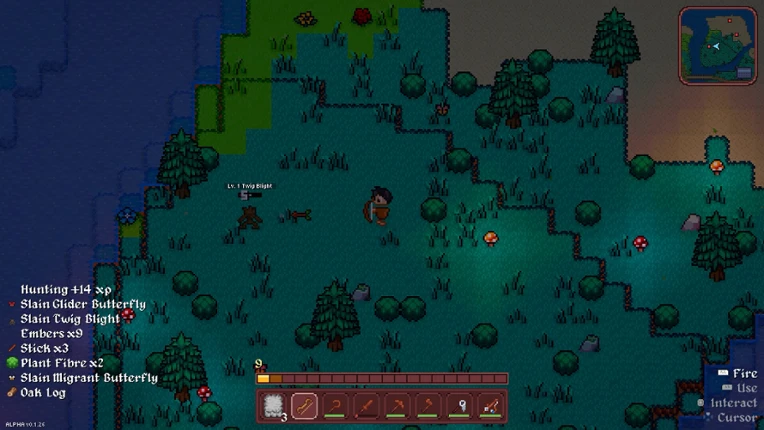Image resolution: width=764 pixels, height=430 pixels.
Task: Select the bow in the hotbar
Action: tap(304, 406)
